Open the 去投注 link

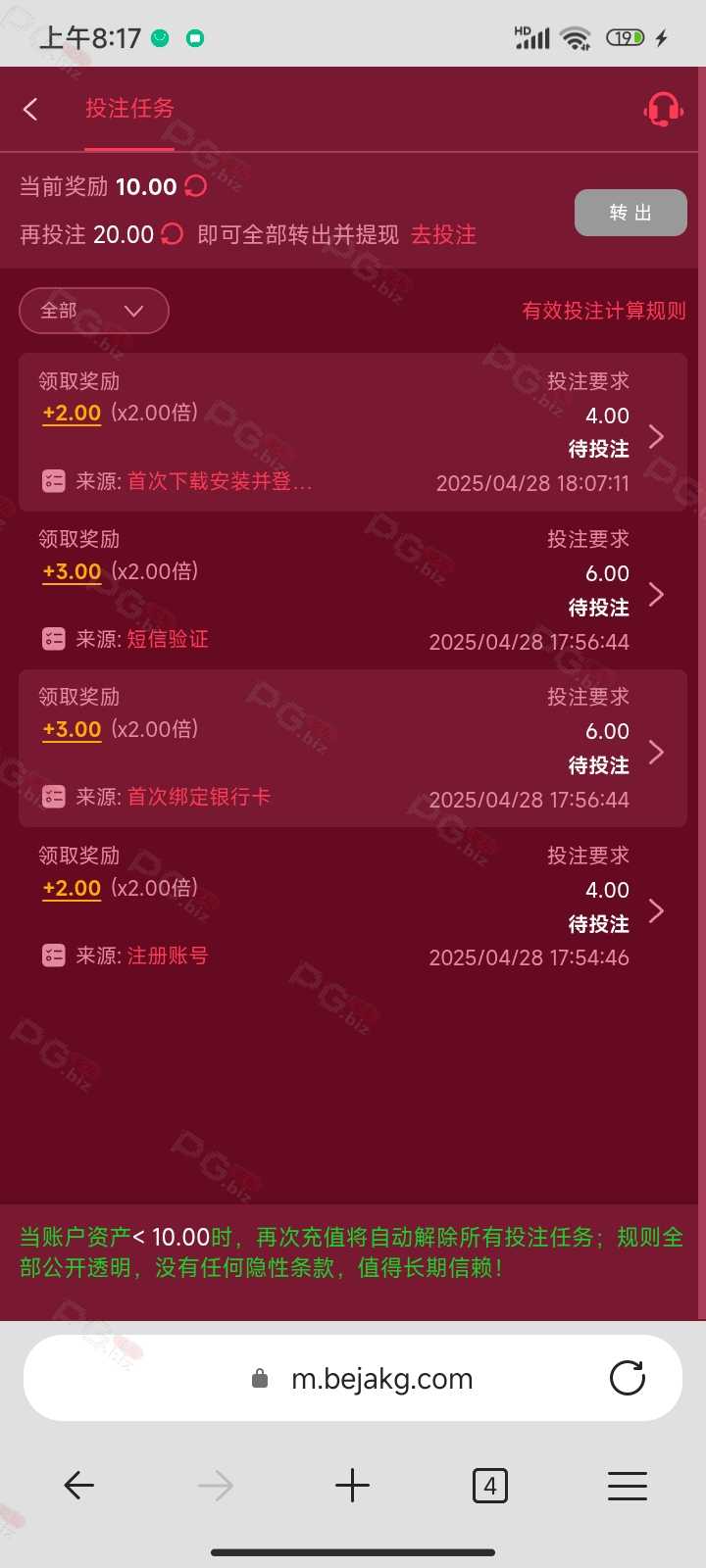coord(443,235)
